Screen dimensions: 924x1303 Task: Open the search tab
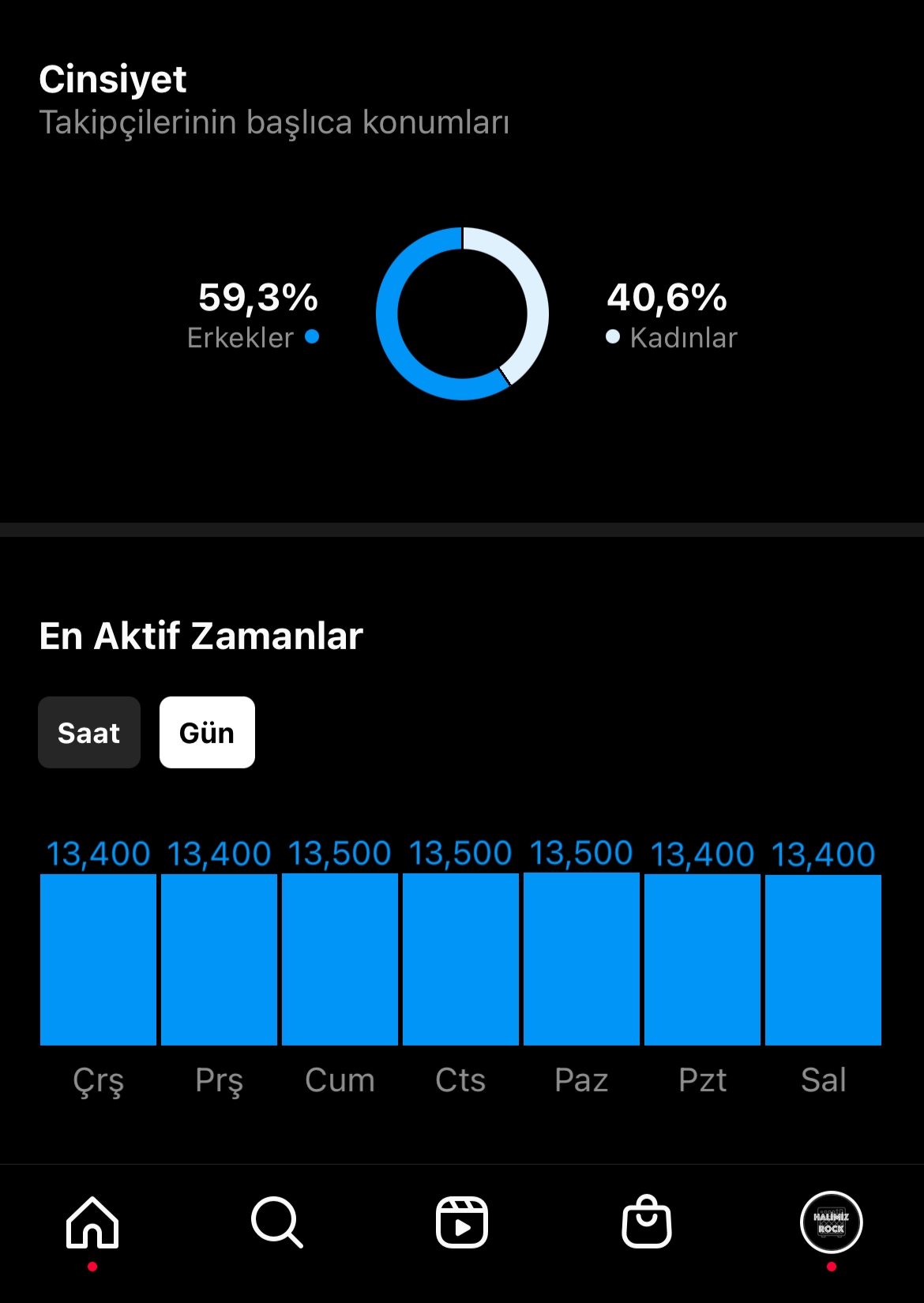tap(277, 1222)
